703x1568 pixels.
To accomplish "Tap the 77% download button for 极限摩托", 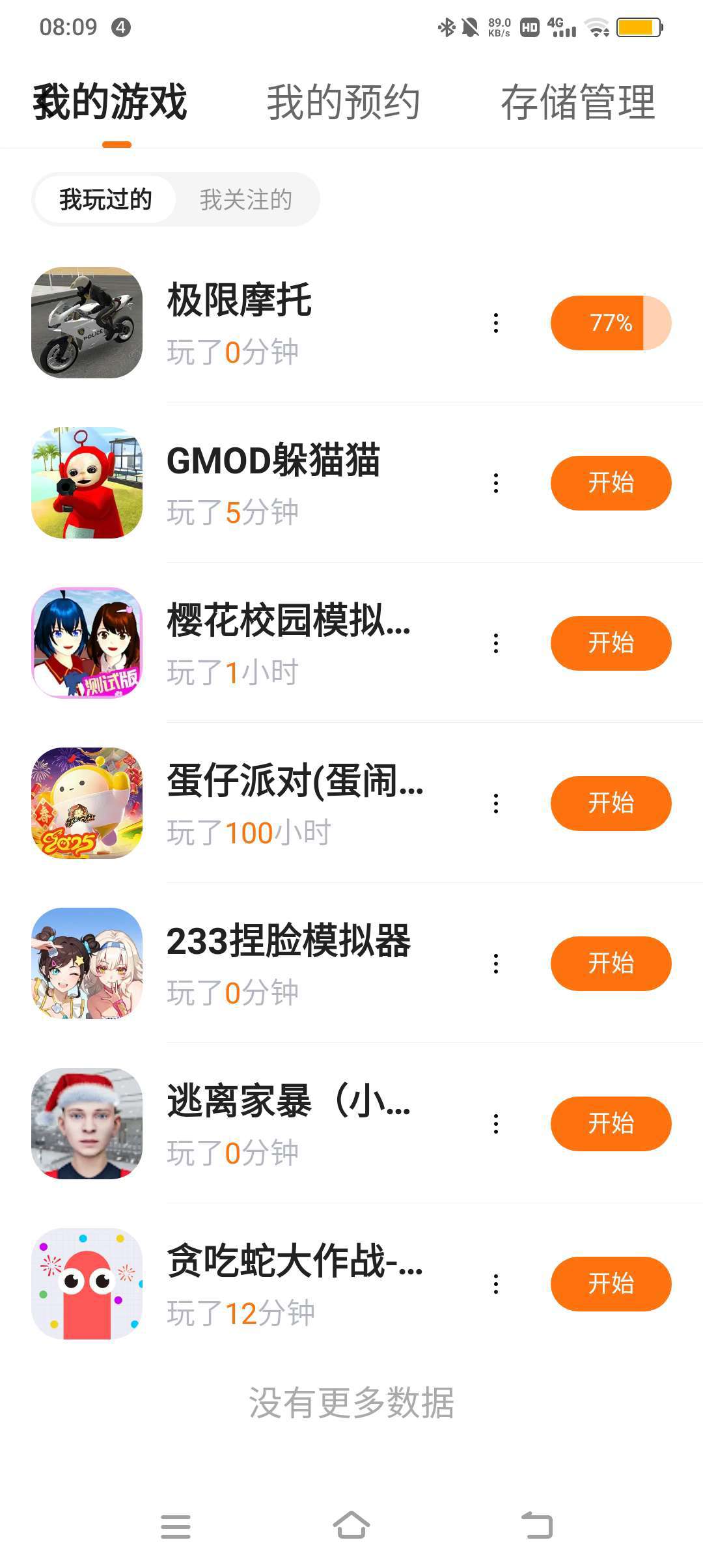I will (x=611, y=323).
